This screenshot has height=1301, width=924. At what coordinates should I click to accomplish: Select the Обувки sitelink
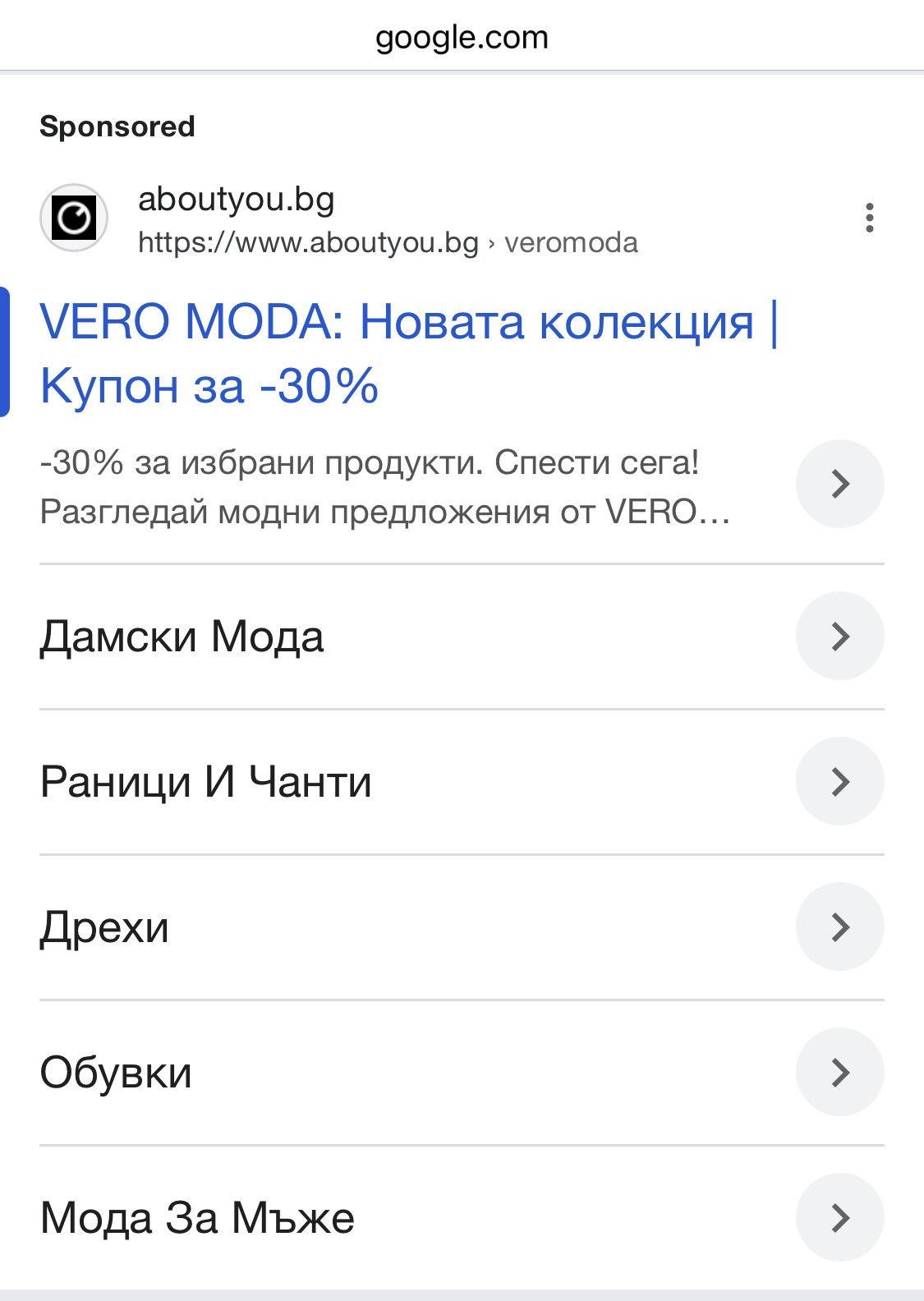[116, 1073]
